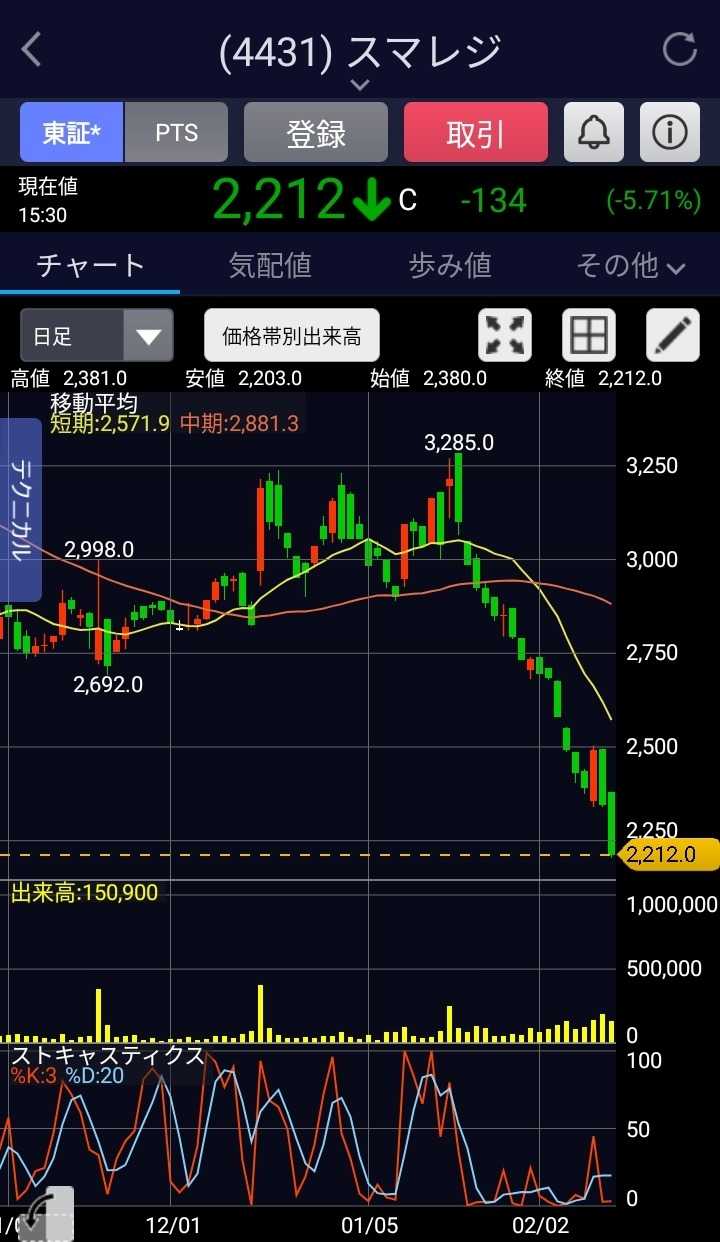Open the テクニカル side panel

point(22,510)
